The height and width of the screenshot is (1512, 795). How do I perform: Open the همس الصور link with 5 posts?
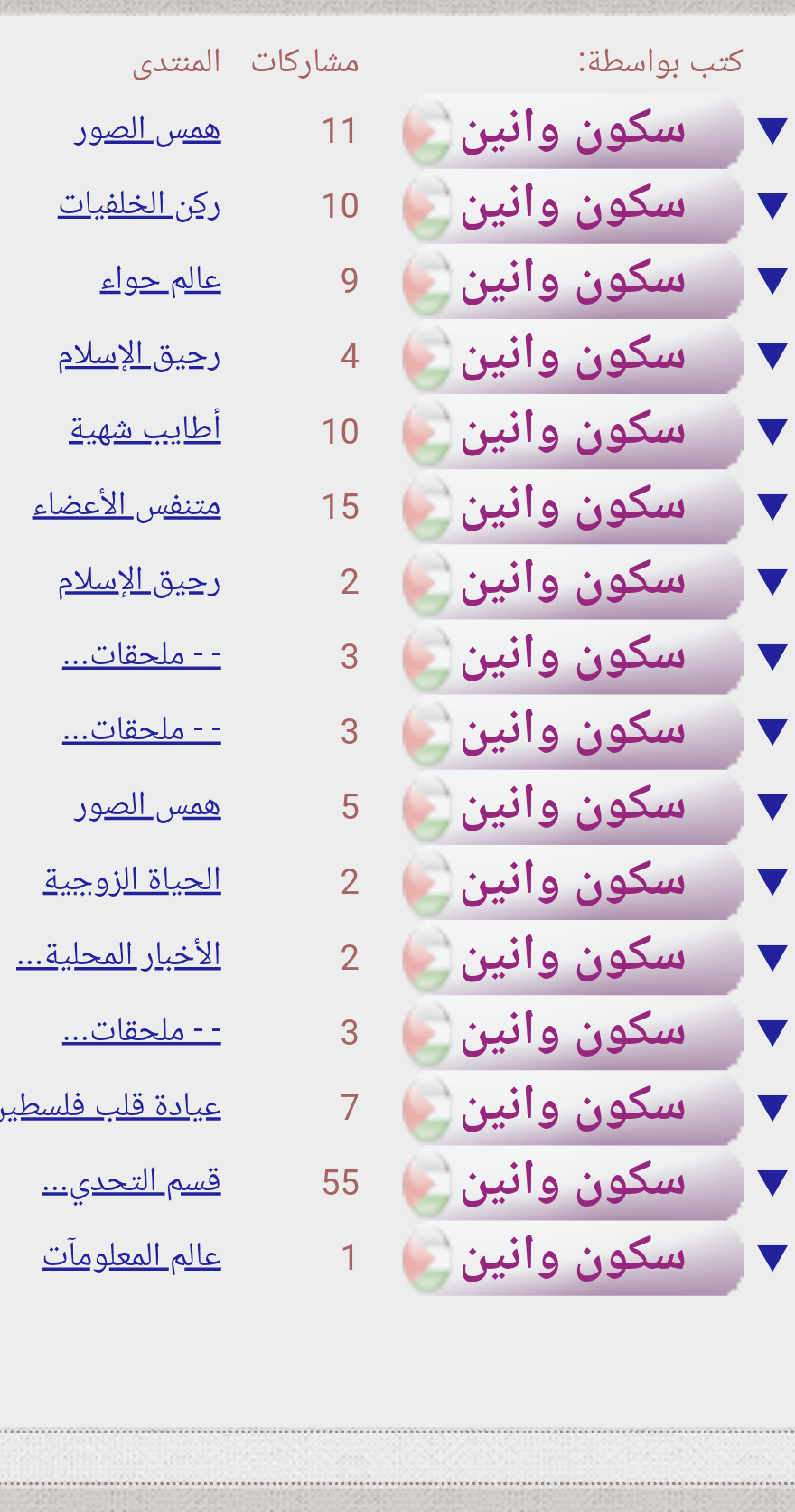click(x=148, y=806)
